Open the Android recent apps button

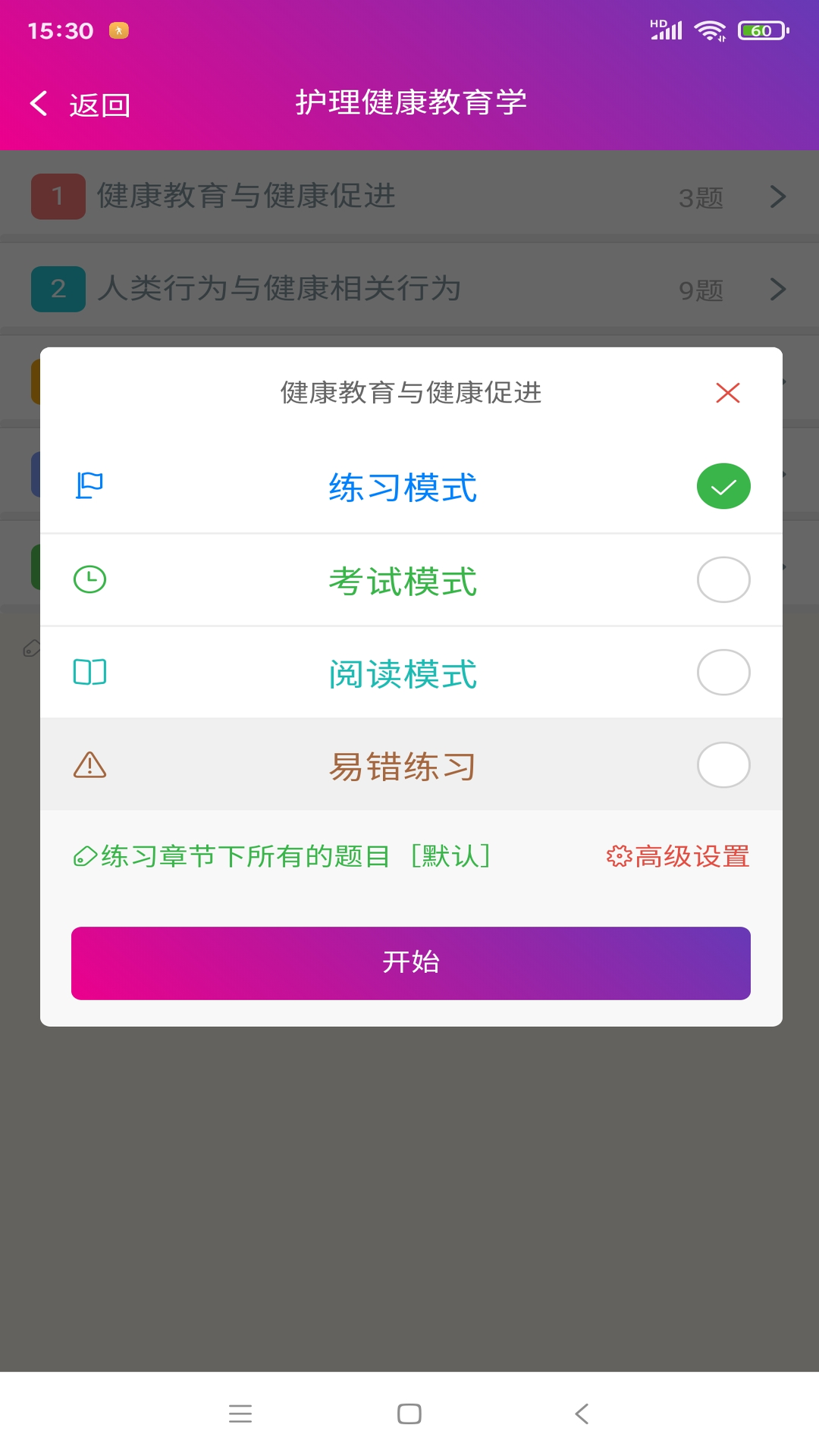tap(240, 1414)
